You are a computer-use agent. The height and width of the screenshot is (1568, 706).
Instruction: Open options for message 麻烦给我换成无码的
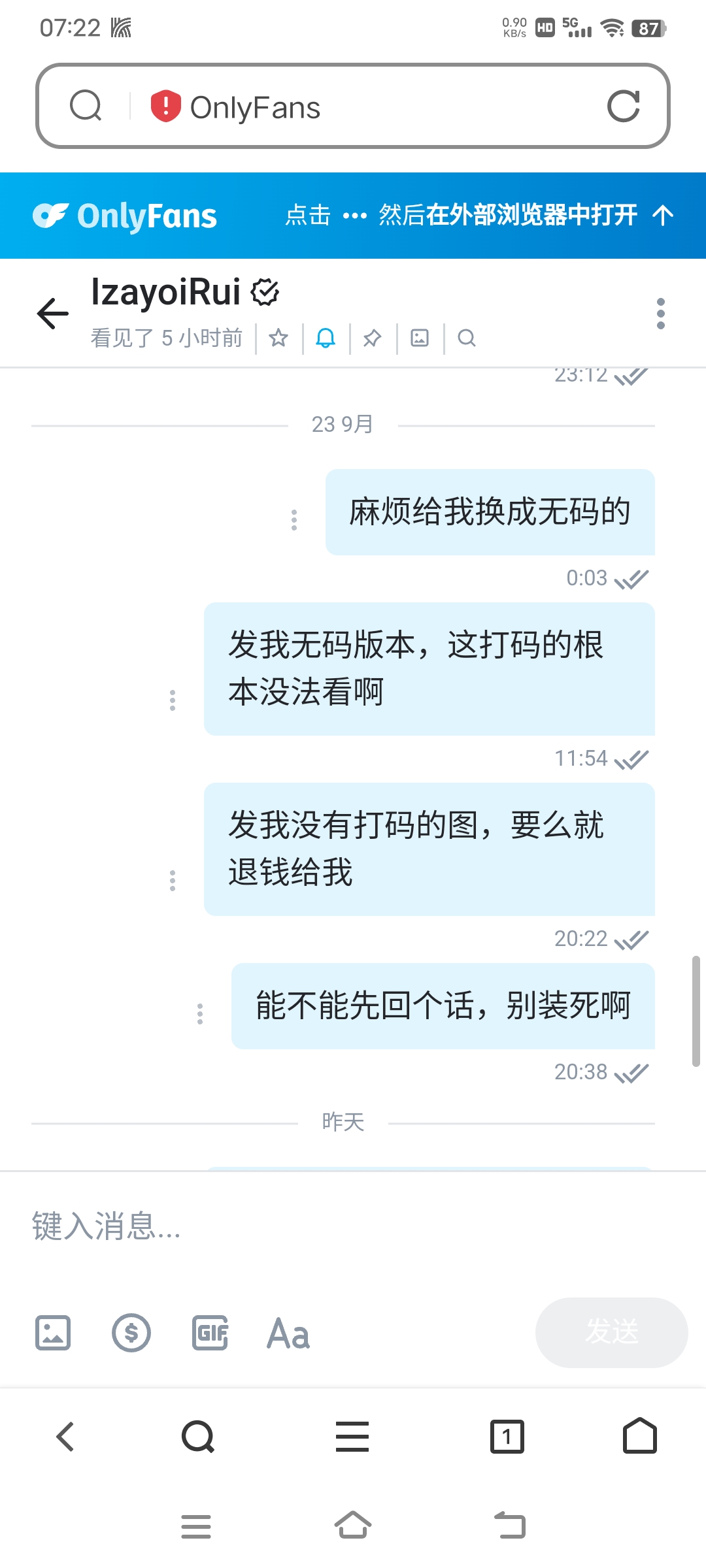(x=294, y=520)
